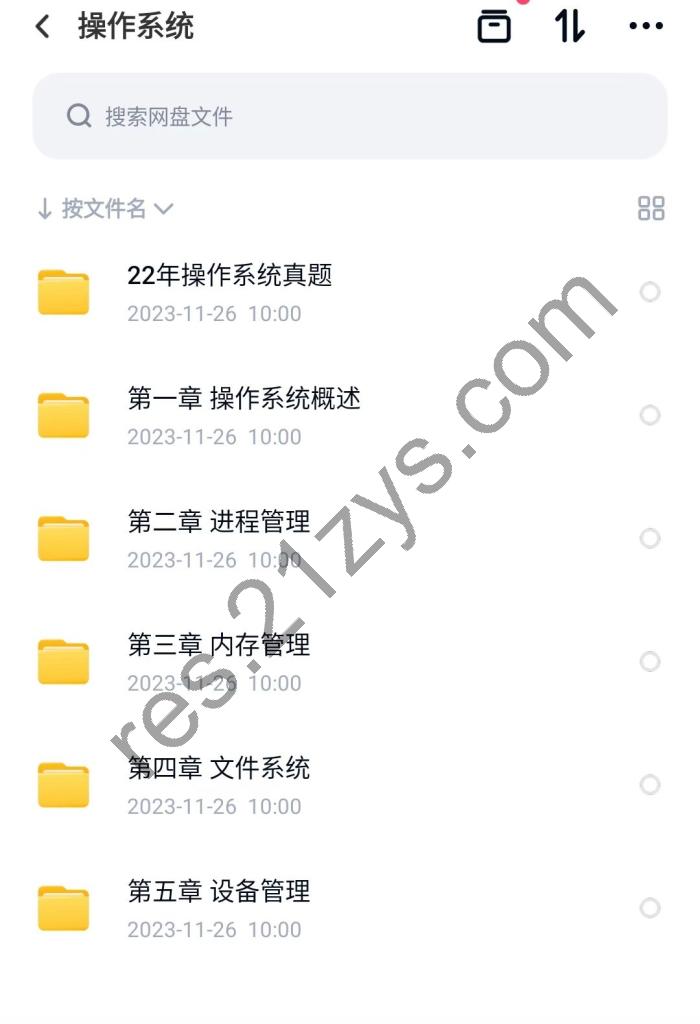Select the 第三章 内存管理 checkbox
700x1024 pixels.
650,661
